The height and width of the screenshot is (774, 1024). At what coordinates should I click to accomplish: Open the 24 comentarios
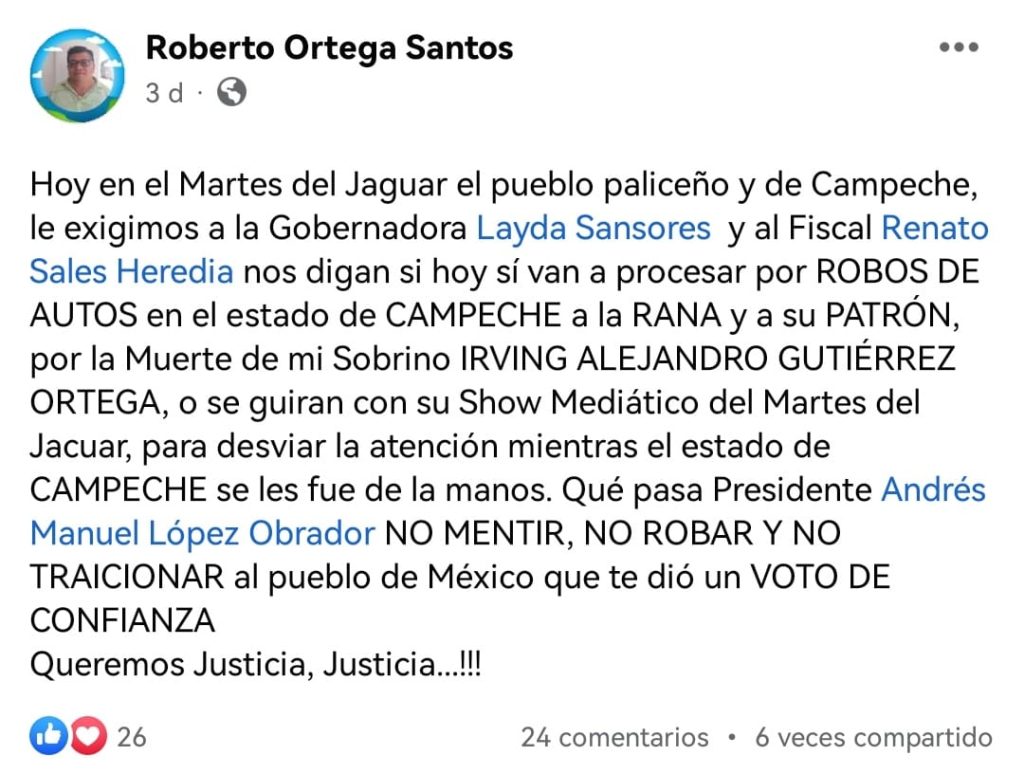tap(614, 738)
